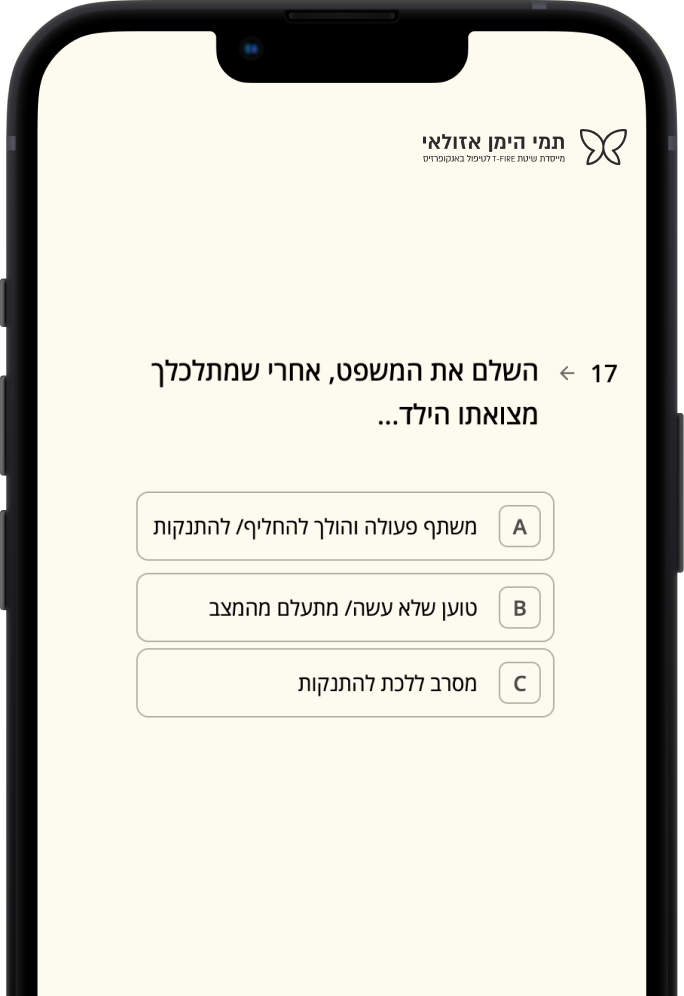Choose answer B: טוען שלא עשה
The height and width of the screenshot is (996, 684).
coord(345,607)
